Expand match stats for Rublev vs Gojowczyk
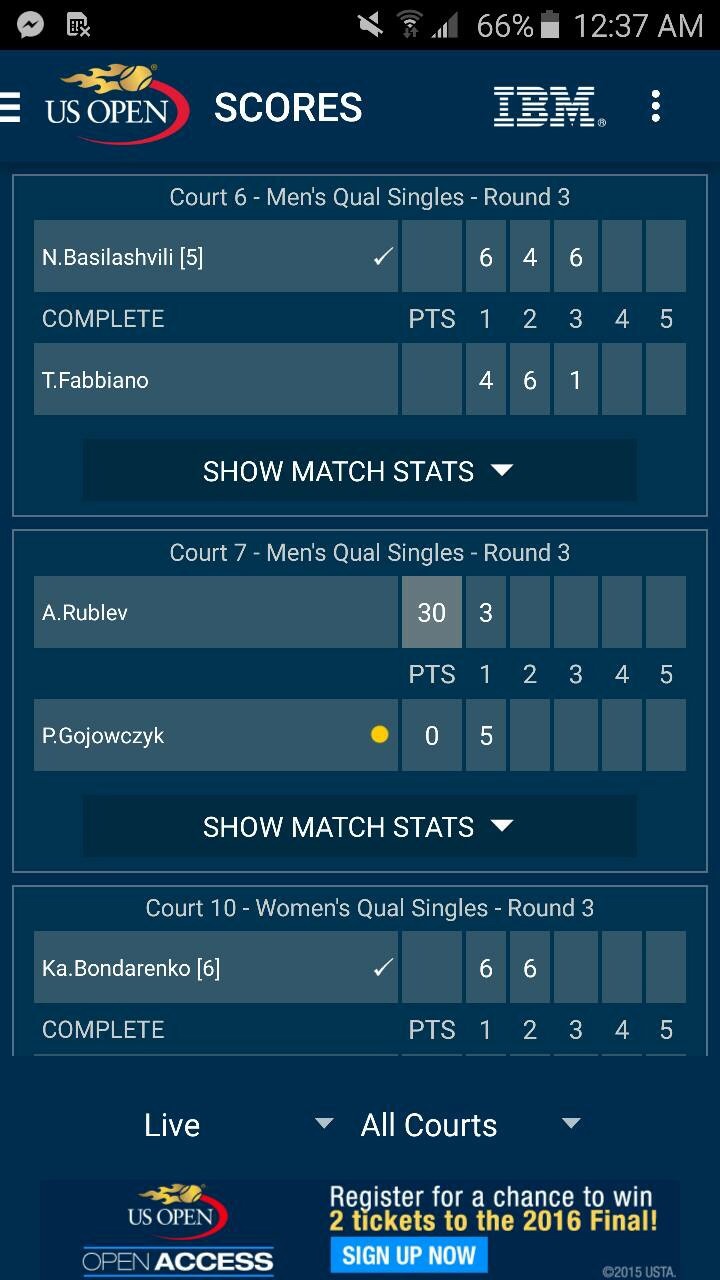Image resolution: width=720 pixels, height=1280 pixels. 358,827
